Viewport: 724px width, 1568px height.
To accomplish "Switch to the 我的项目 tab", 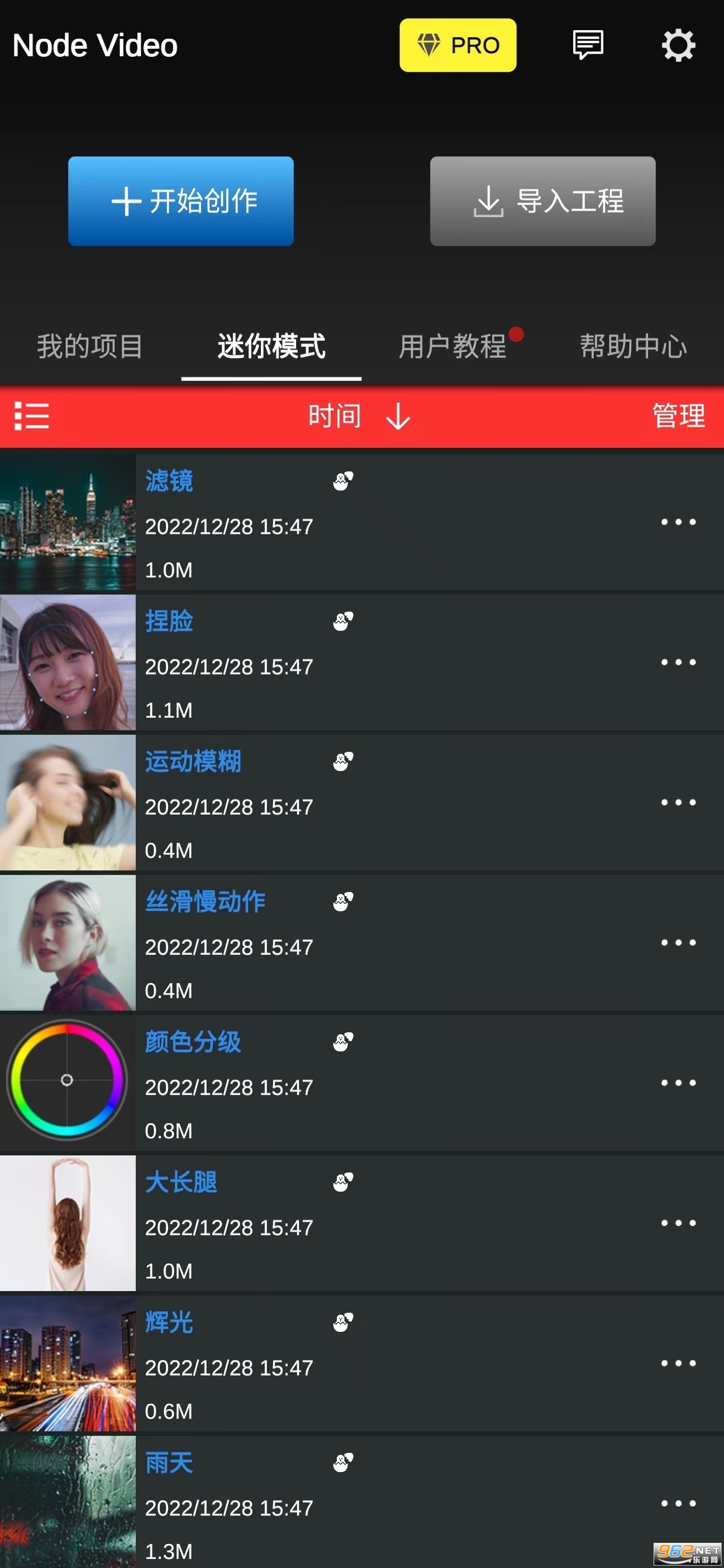I will tap(89, 346).
